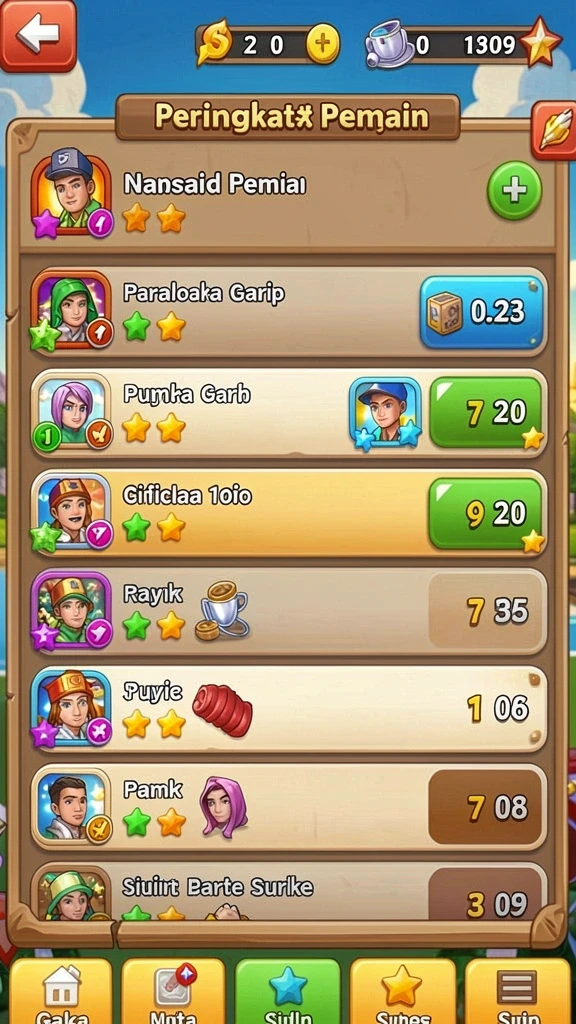Open Paraloaka Garip's profile avatar
Screen dimensions: 576x1024
(x=71, y=309)
